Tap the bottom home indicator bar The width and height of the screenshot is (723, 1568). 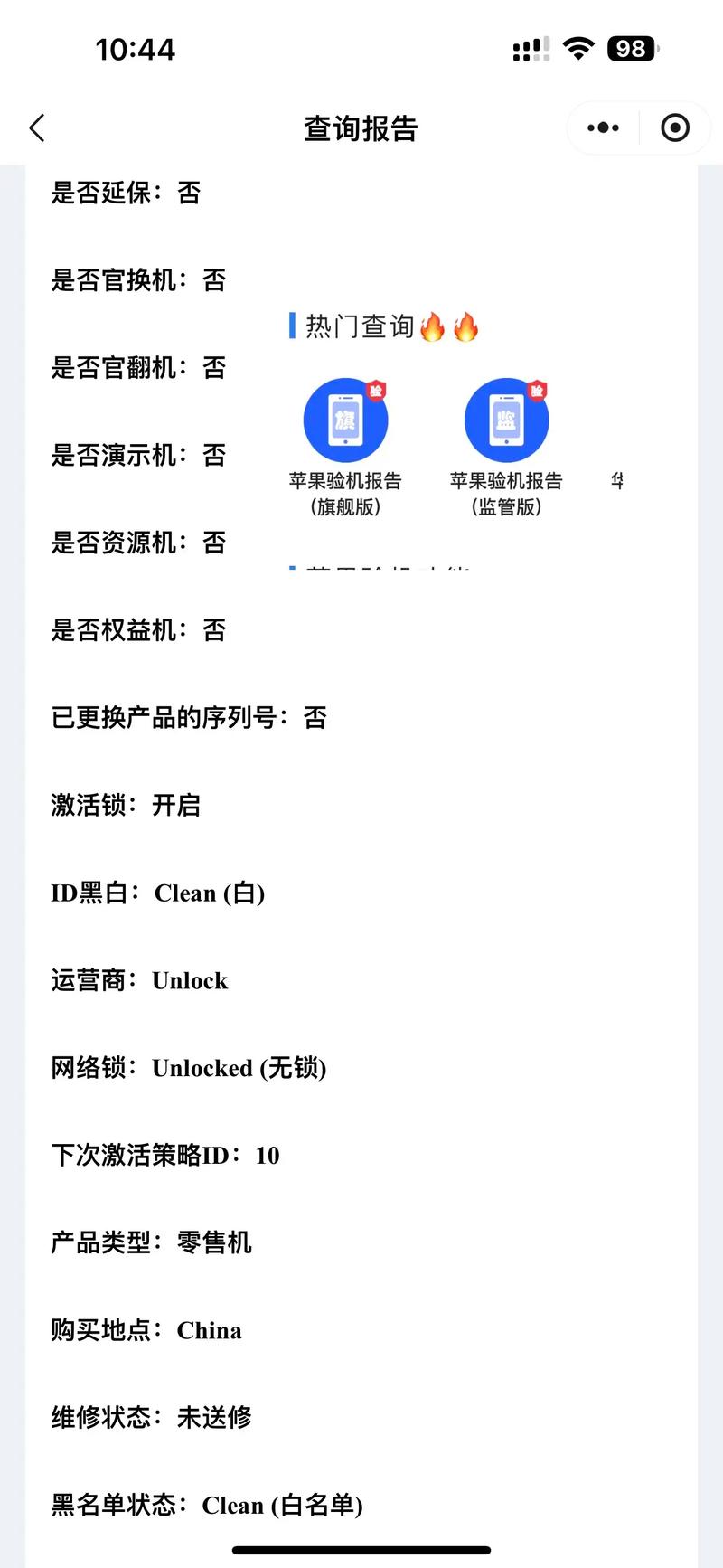[361, 1549]
